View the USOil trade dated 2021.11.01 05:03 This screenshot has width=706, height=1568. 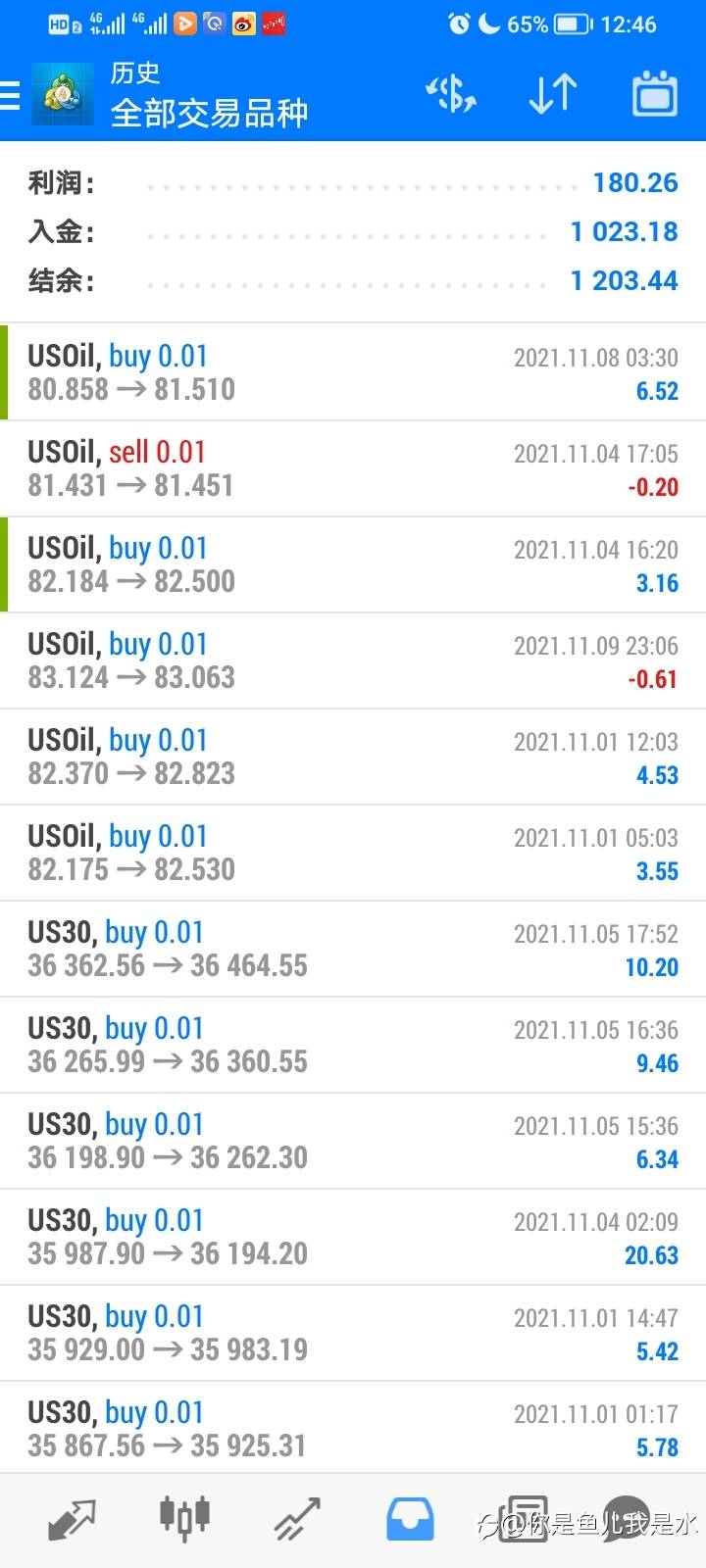coord(353,853)
